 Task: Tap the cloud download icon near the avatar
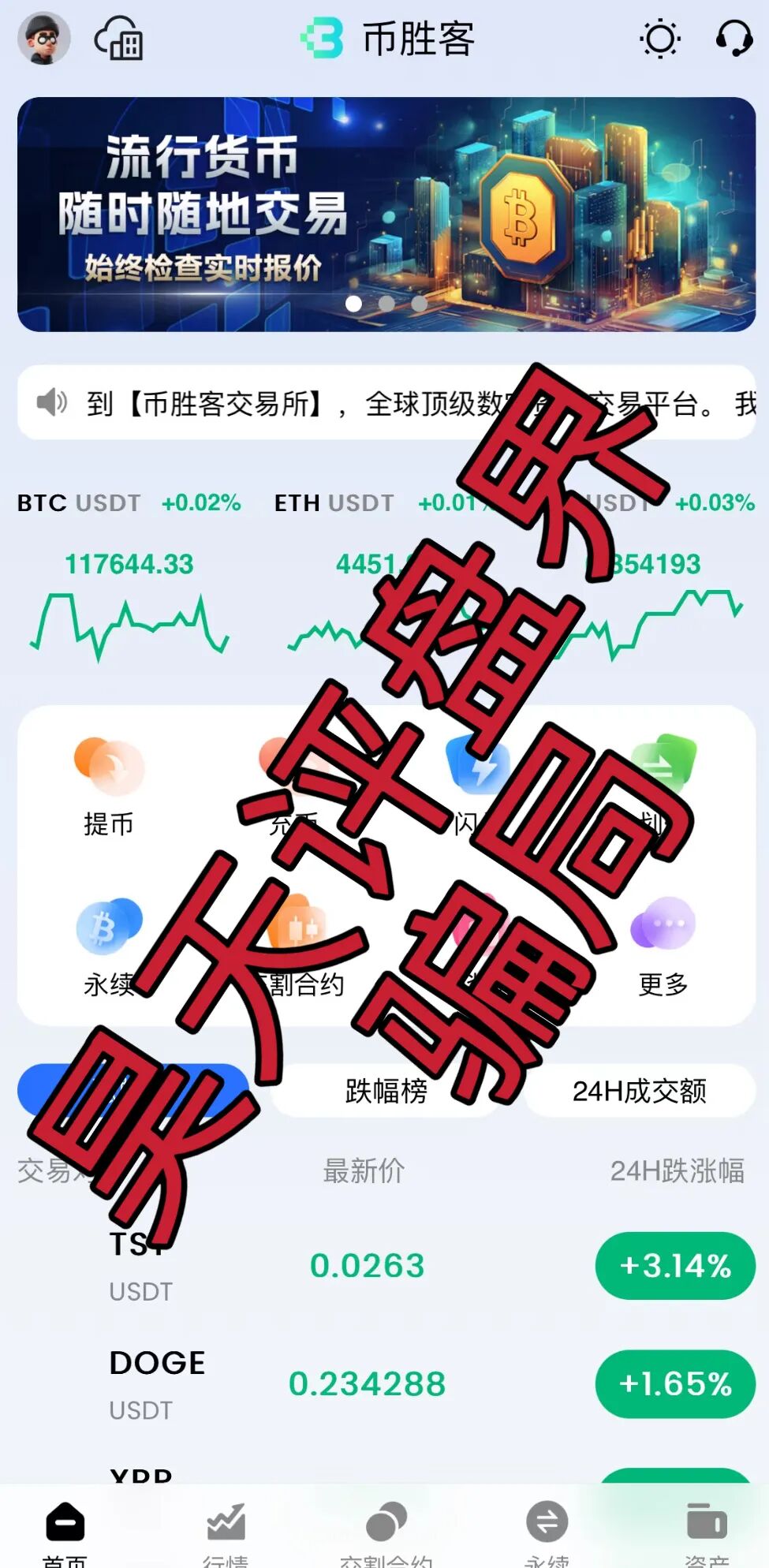(120, 38)
